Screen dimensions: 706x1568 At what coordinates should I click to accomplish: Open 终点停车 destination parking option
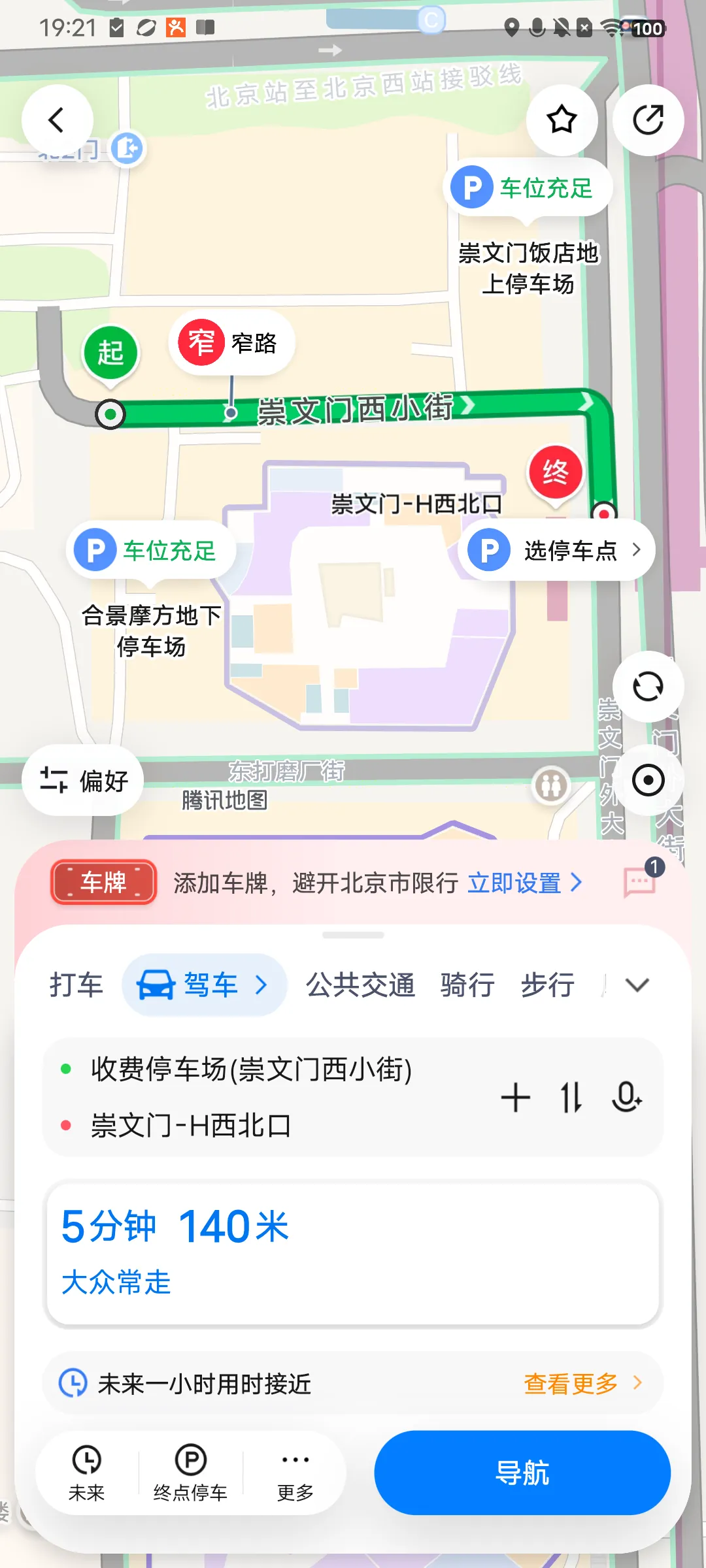point(190,1473)
